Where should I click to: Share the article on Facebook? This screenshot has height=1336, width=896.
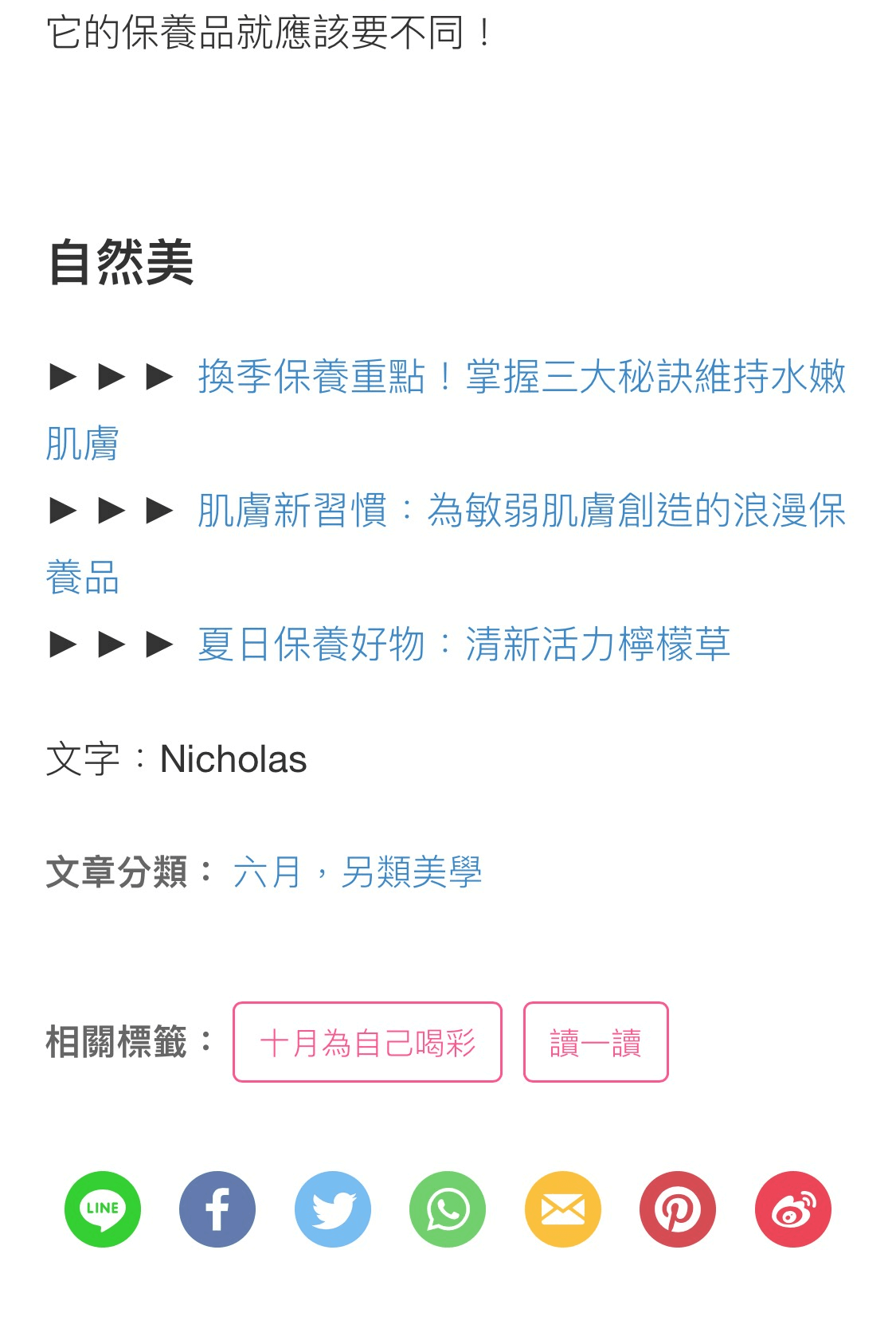[x=217, y=1209]
